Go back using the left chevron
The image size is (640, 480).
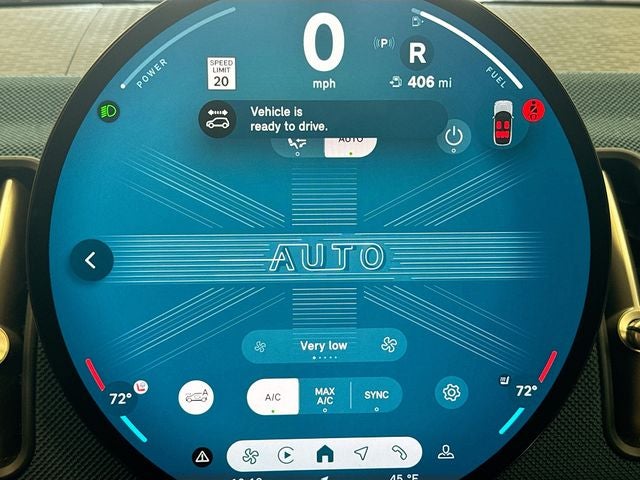tap(91, 260)
